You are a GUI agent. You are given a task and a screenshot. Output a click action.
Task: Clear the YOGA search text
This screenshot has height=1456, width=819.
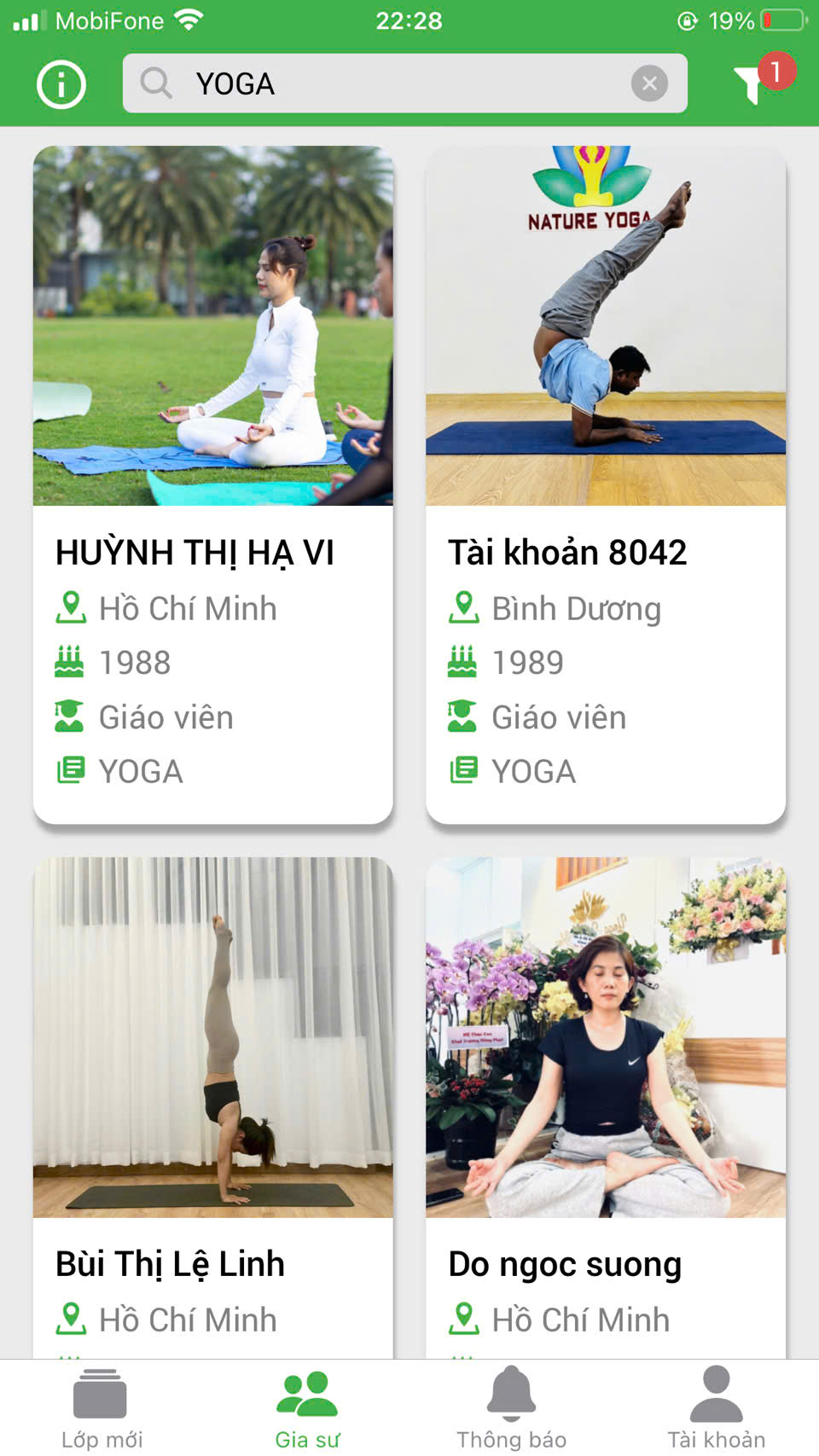[x=649, y=84]
